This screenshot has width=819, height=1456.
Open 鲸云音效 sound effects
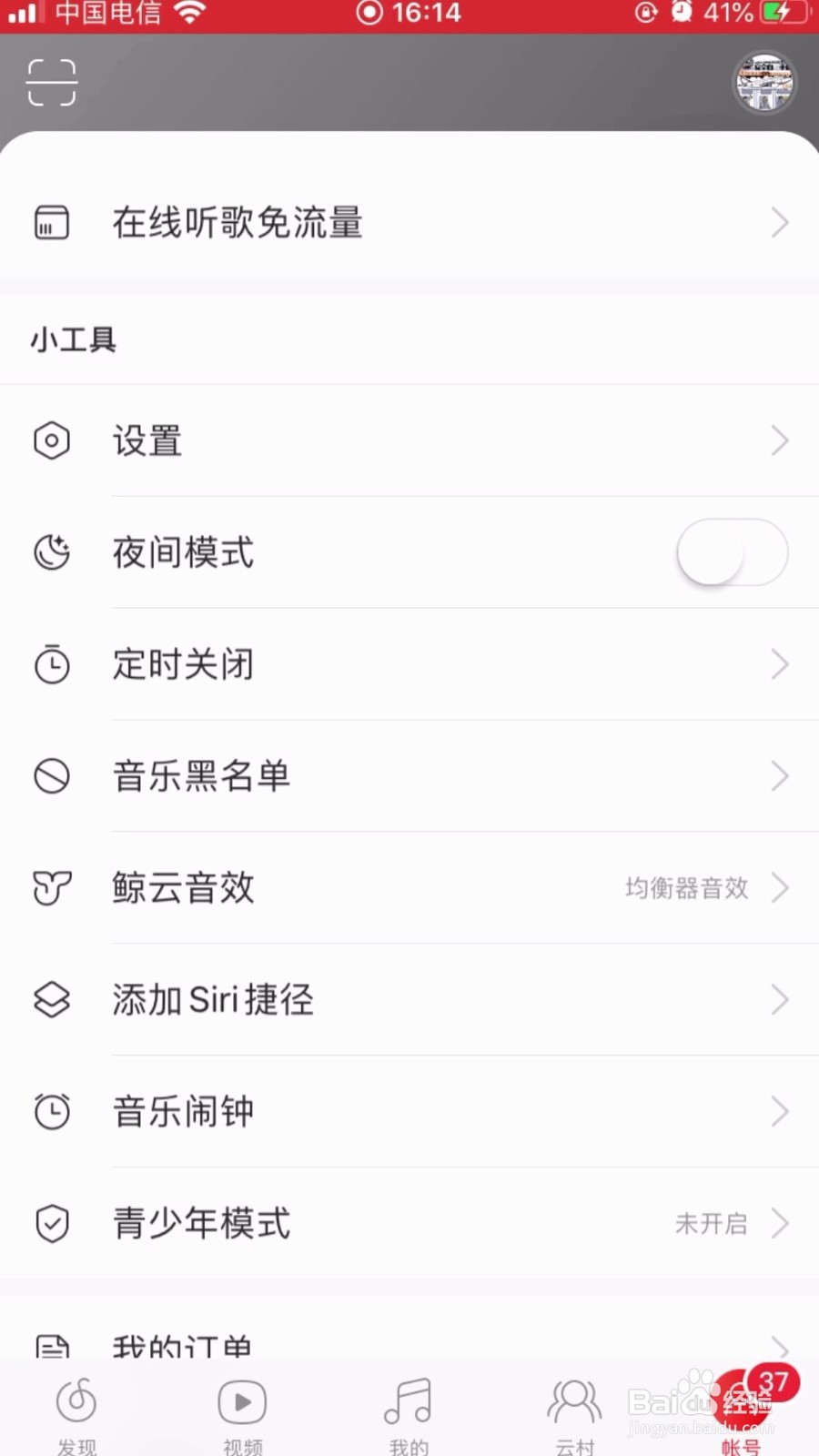click(x=409, y=888)
